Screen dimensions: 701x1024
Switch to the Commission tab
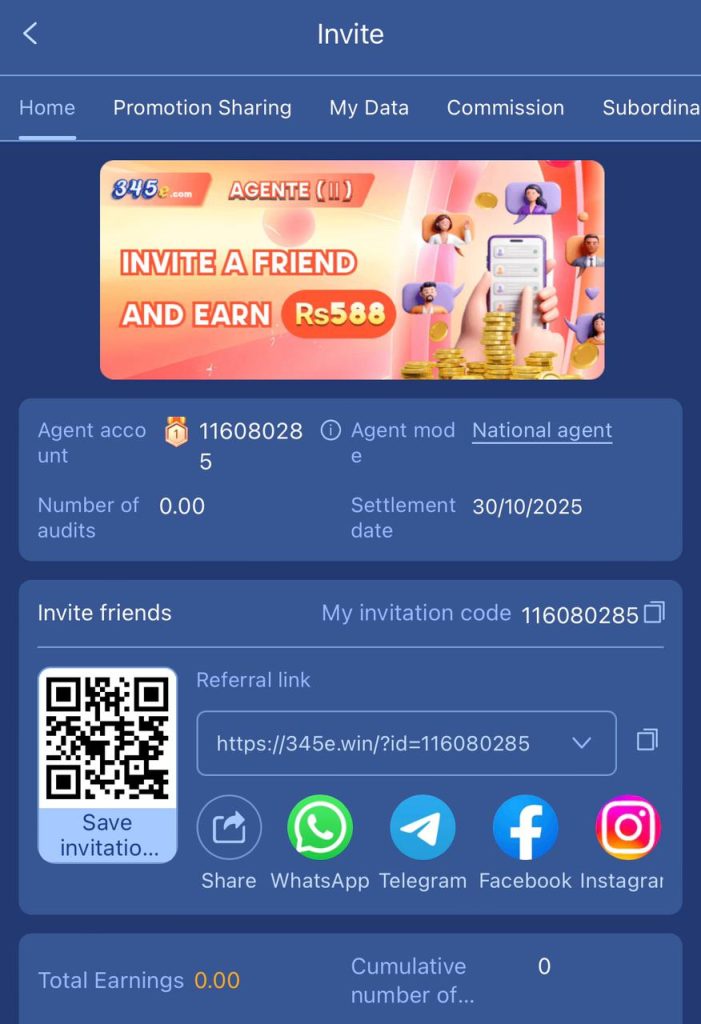(505, 108)
